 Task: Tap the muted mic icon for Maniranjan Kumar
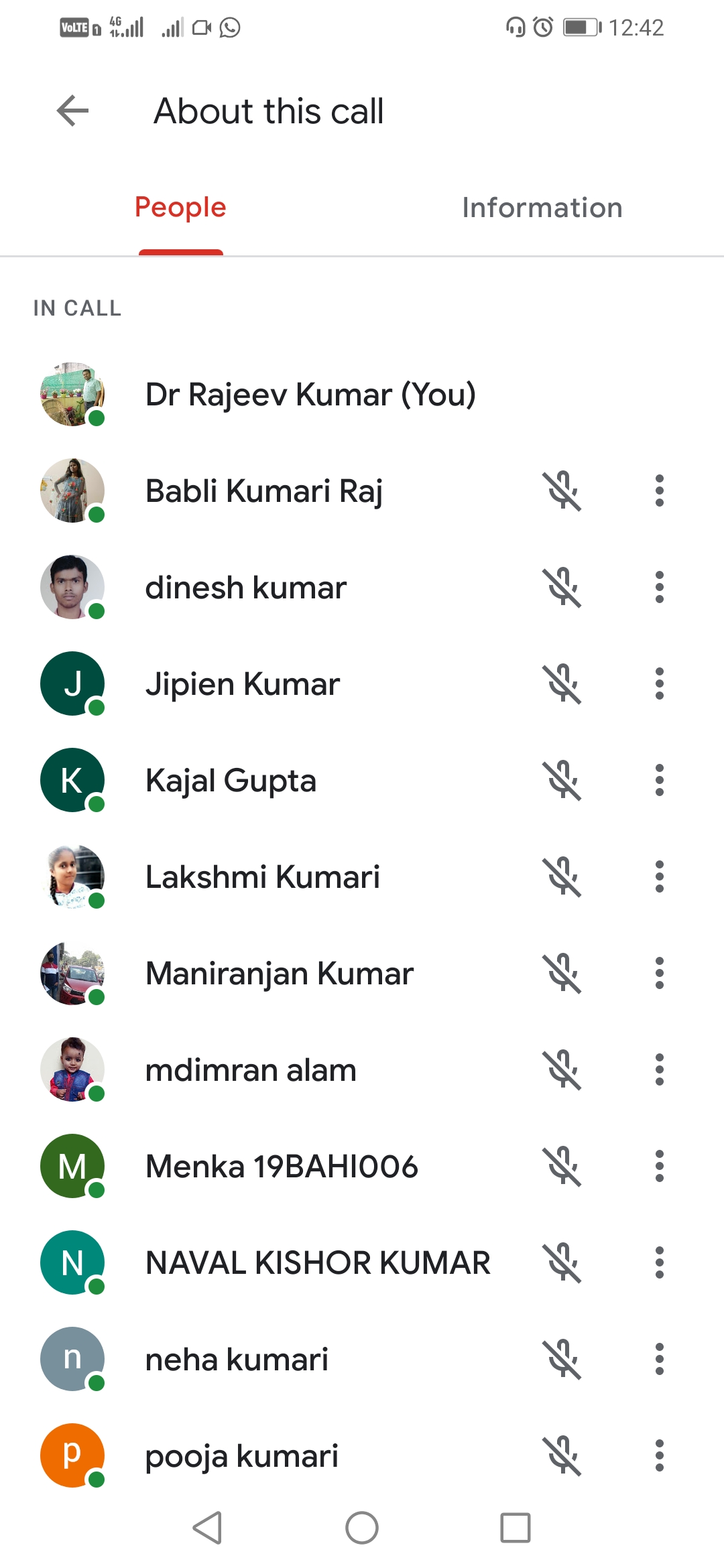point(562,973)
